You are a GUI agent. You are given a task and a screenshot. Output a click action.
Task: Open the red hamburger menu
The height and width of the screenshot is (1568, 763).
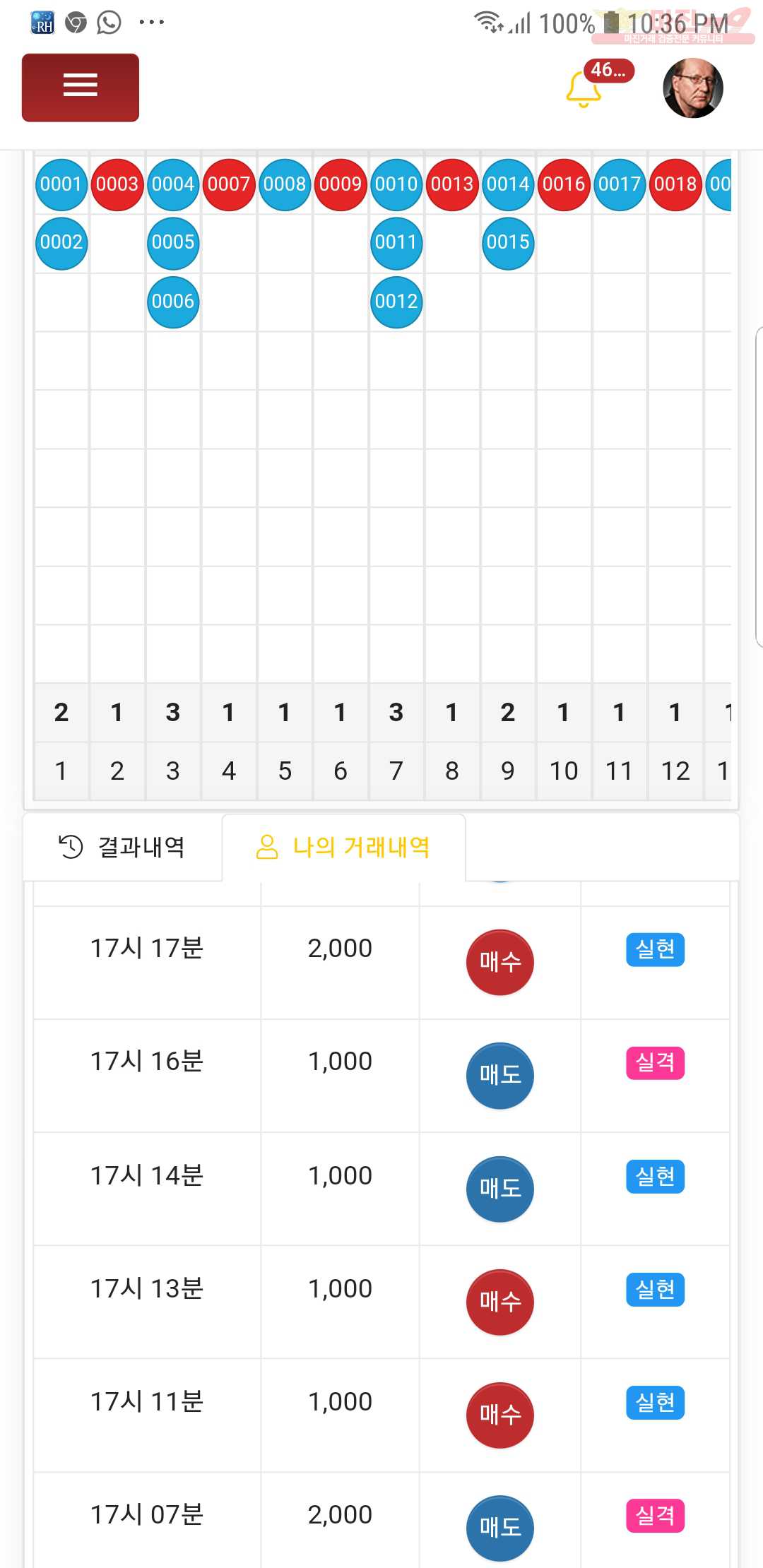click(81, 88)
